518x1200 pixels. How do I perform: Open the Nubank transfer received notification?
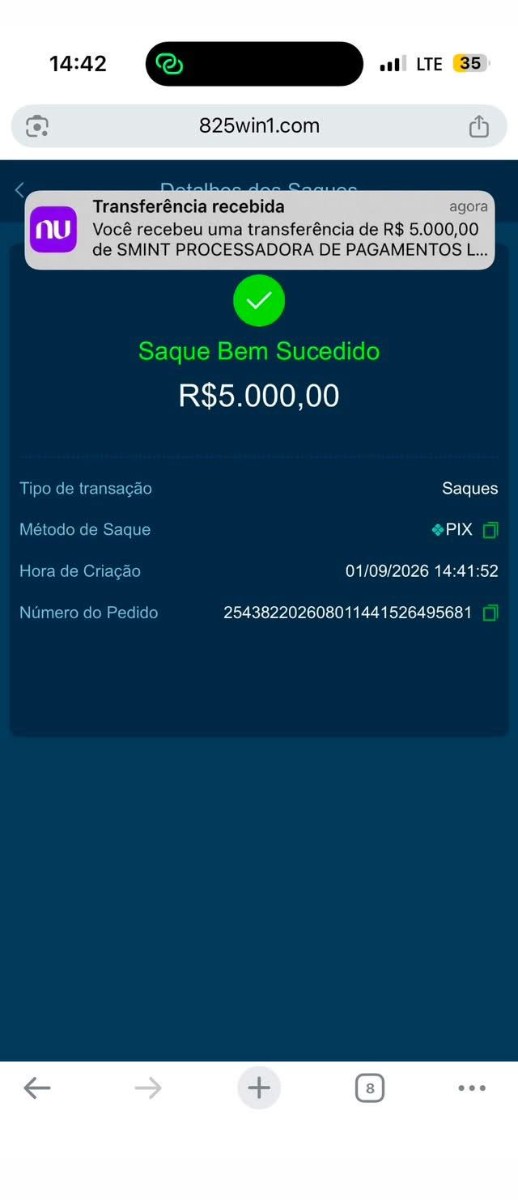[x=259, y=230]
